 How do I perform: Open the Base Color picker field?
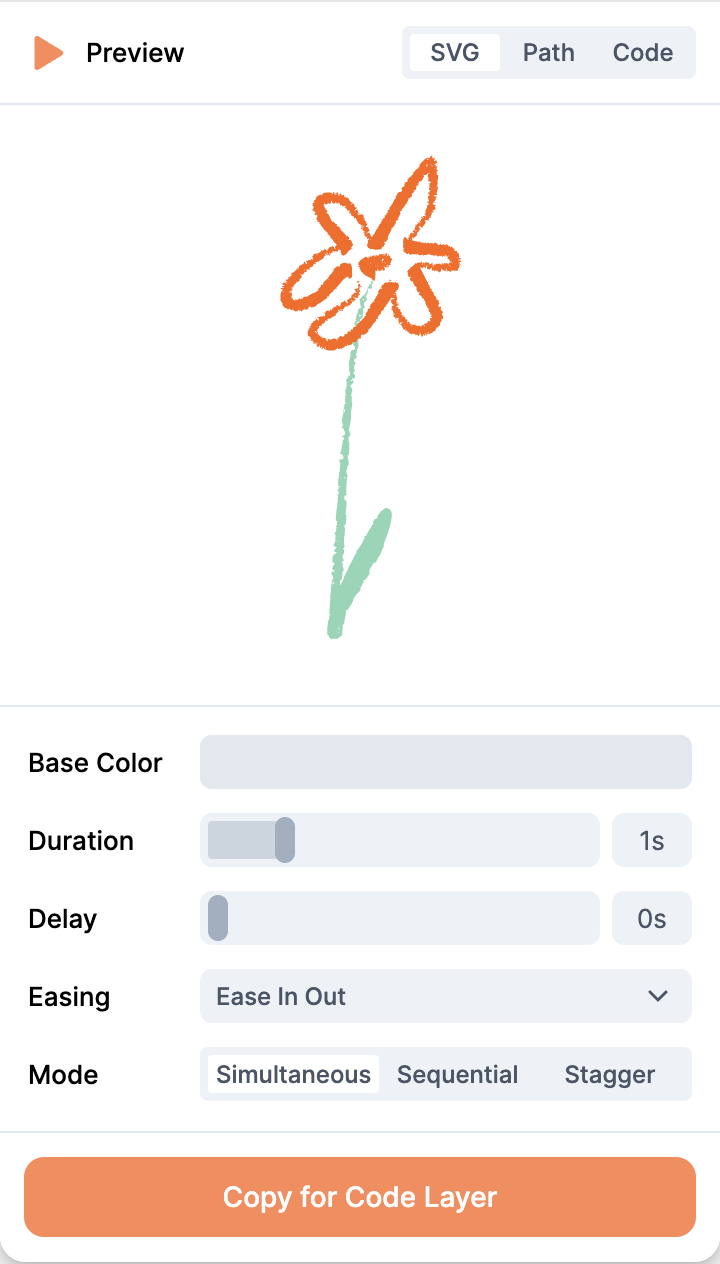tap(446, 762)
